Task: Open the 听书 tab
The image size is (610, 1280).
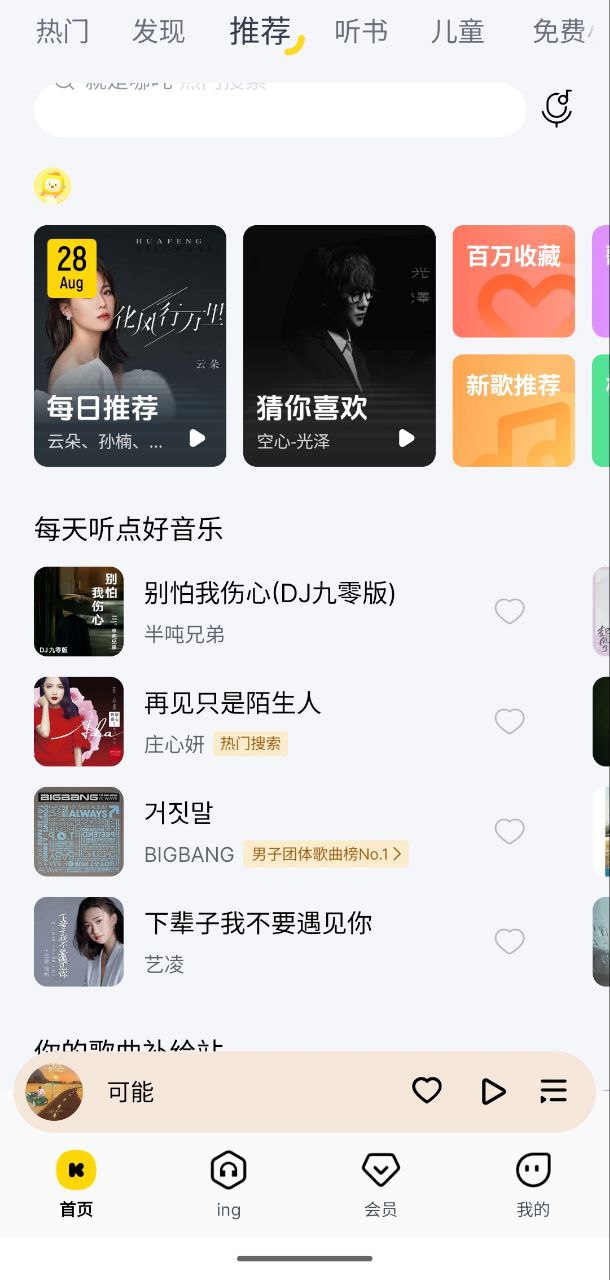Action: 360,32
